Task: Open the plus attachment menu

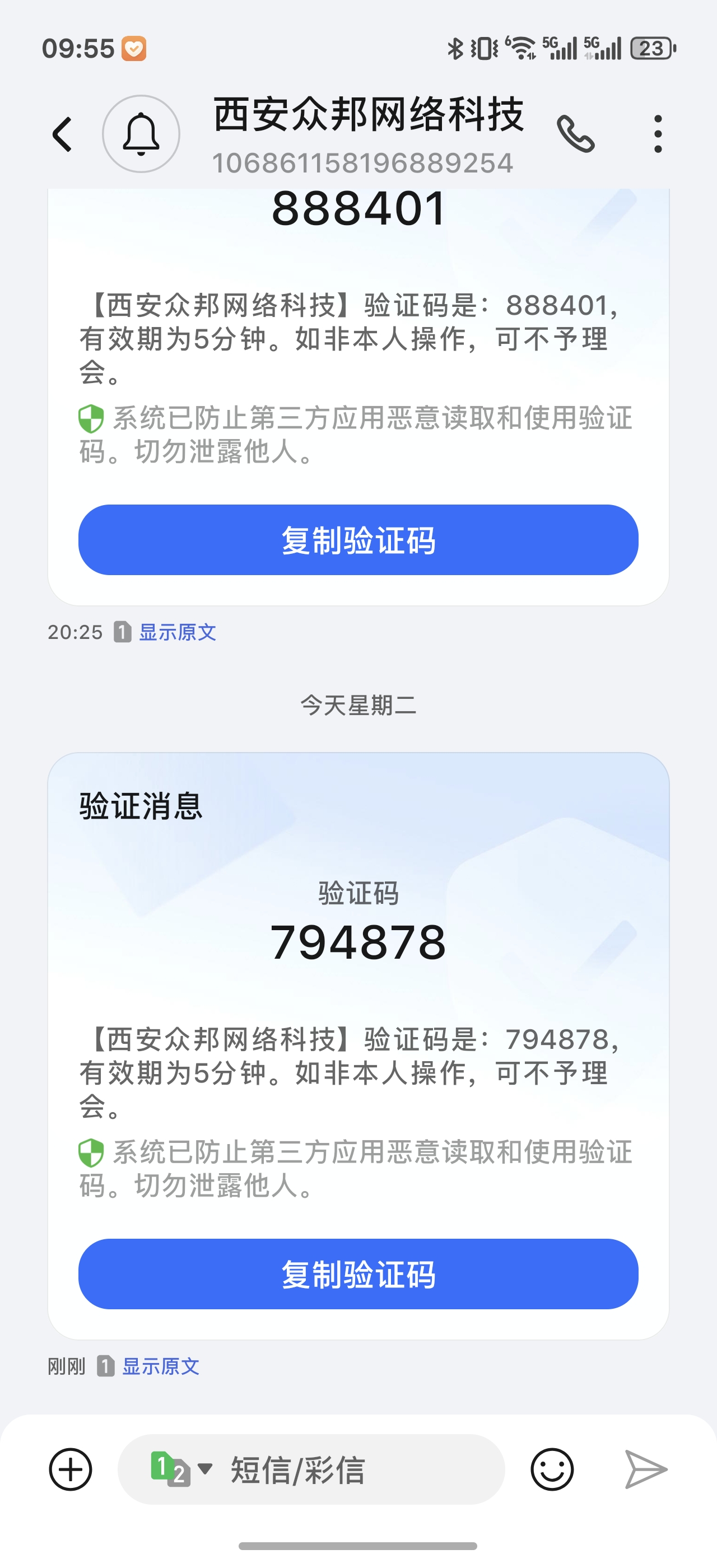Action: click(71, 1469)
